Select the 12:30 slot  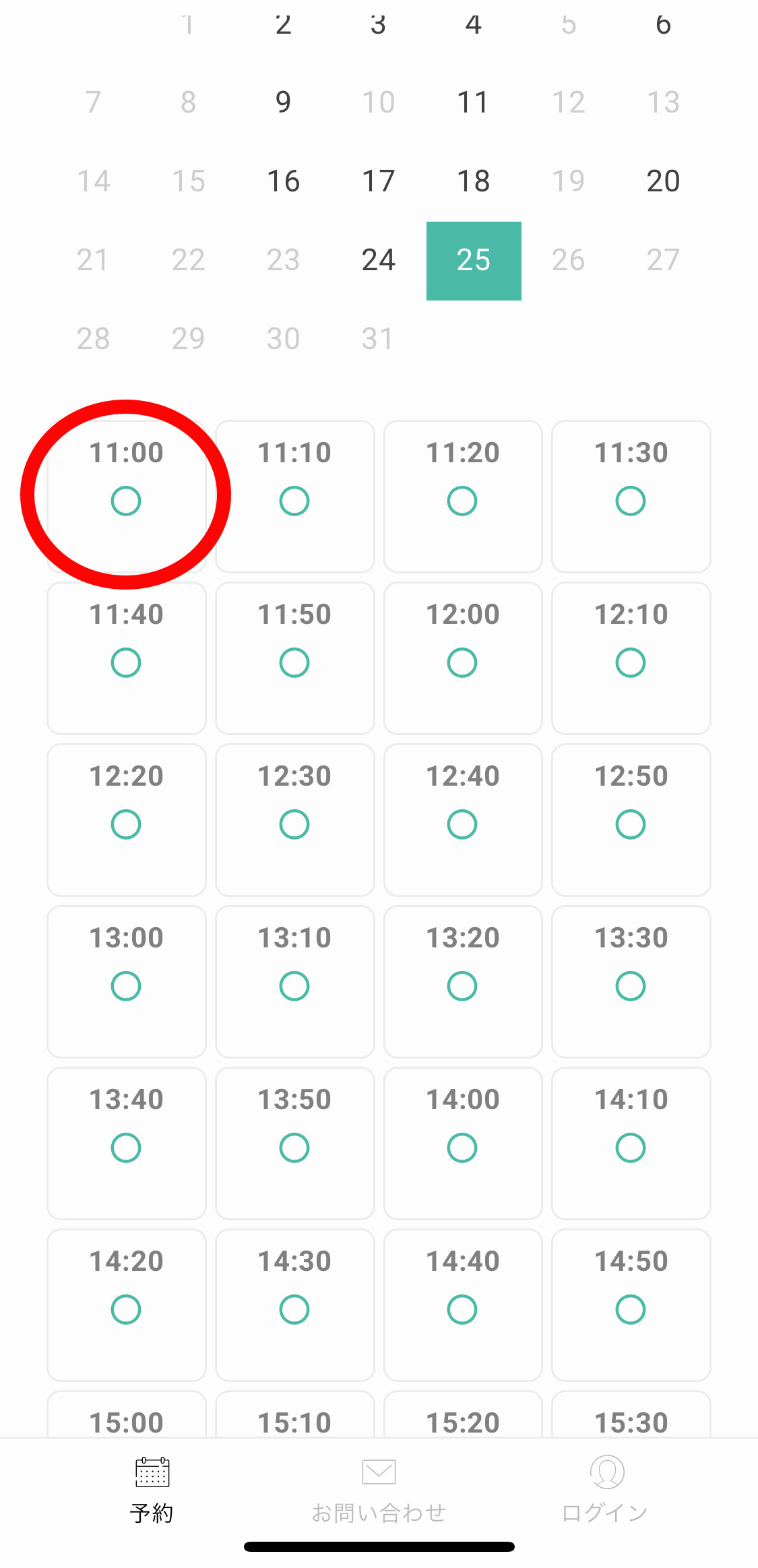click(x=294, y=819)
